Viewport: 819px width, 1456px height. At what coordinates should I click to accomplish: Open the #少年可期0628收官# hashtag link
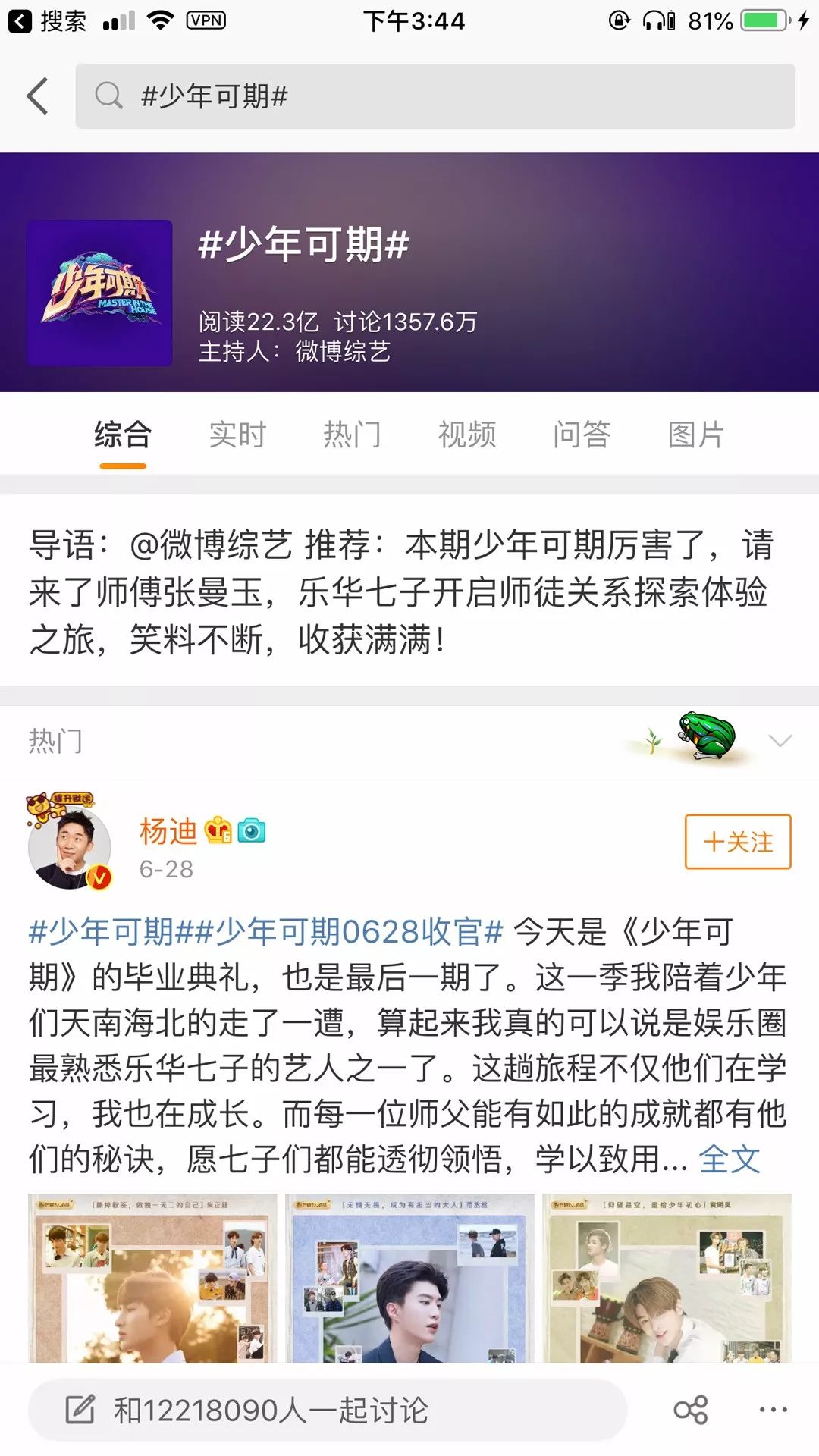tap(359, 931)
